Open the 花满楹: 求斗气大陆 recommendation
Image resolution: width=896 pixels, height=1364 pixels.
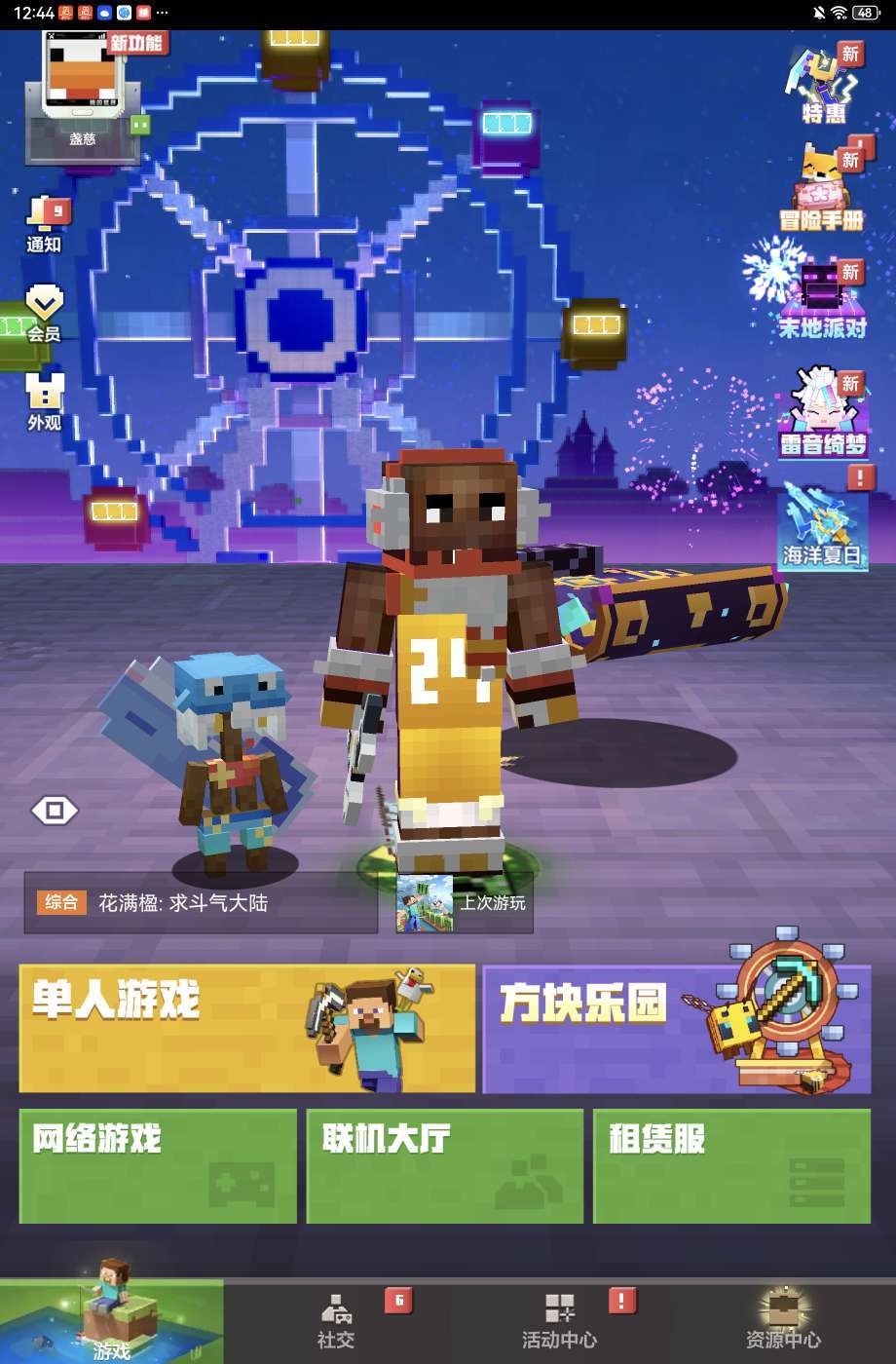coord(201,903)
